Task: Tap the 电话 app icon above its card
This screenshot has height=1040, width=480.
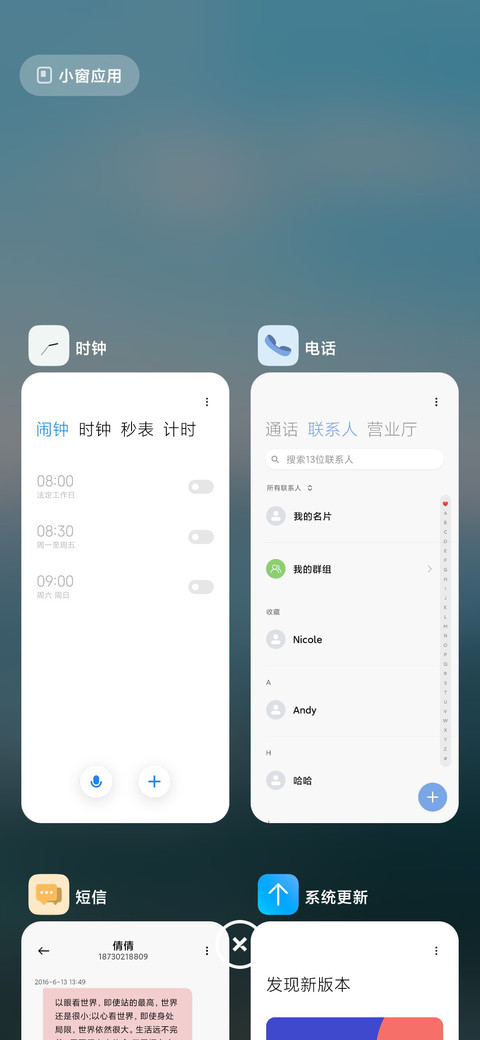Action: coord(278,346)
